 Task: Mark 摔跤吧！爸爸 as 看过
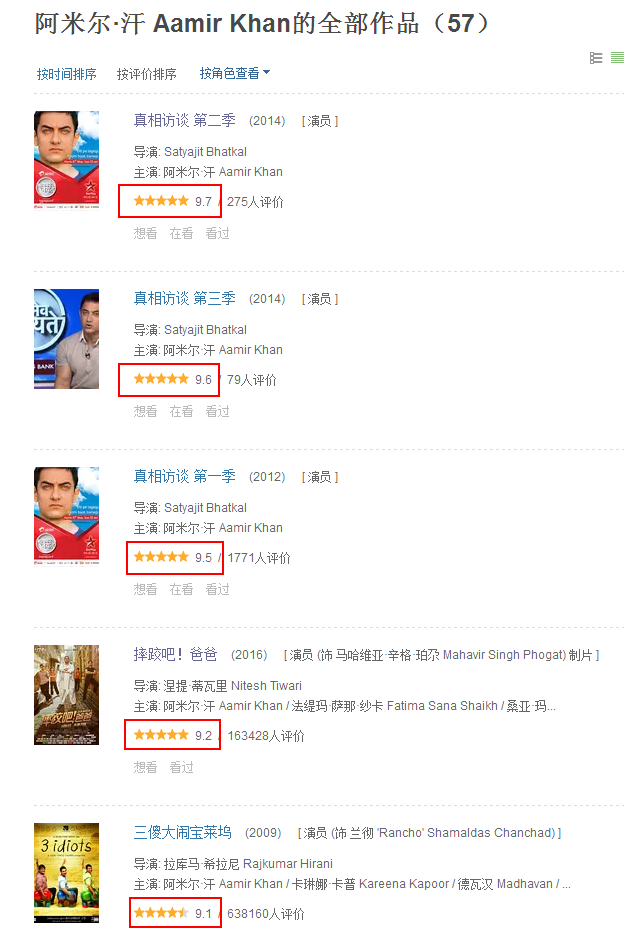pos(181,767)
